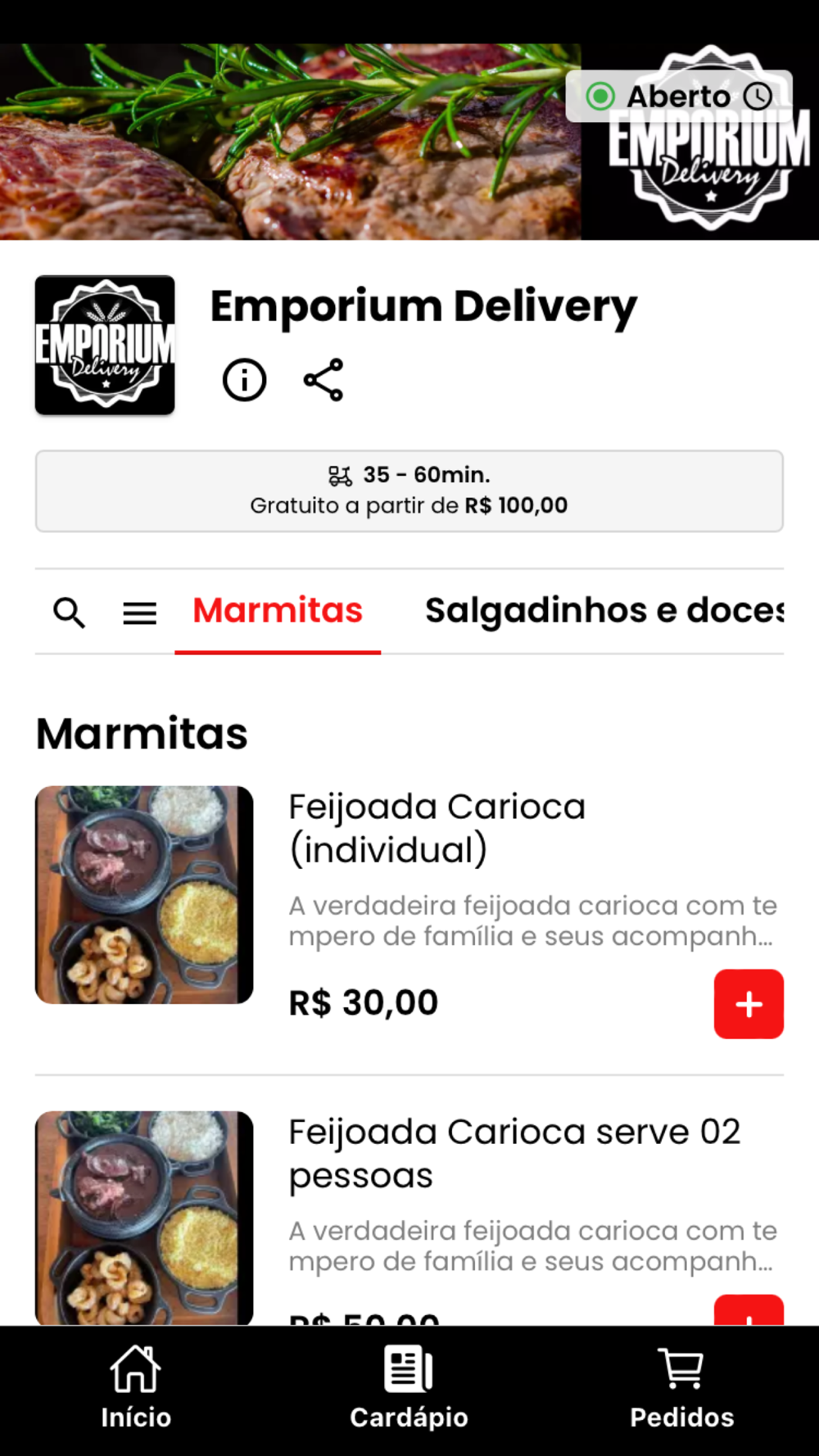This screenshot has width=819, height=1456.
Task: Open the restaurant info icon
Action: coord(244,380)
